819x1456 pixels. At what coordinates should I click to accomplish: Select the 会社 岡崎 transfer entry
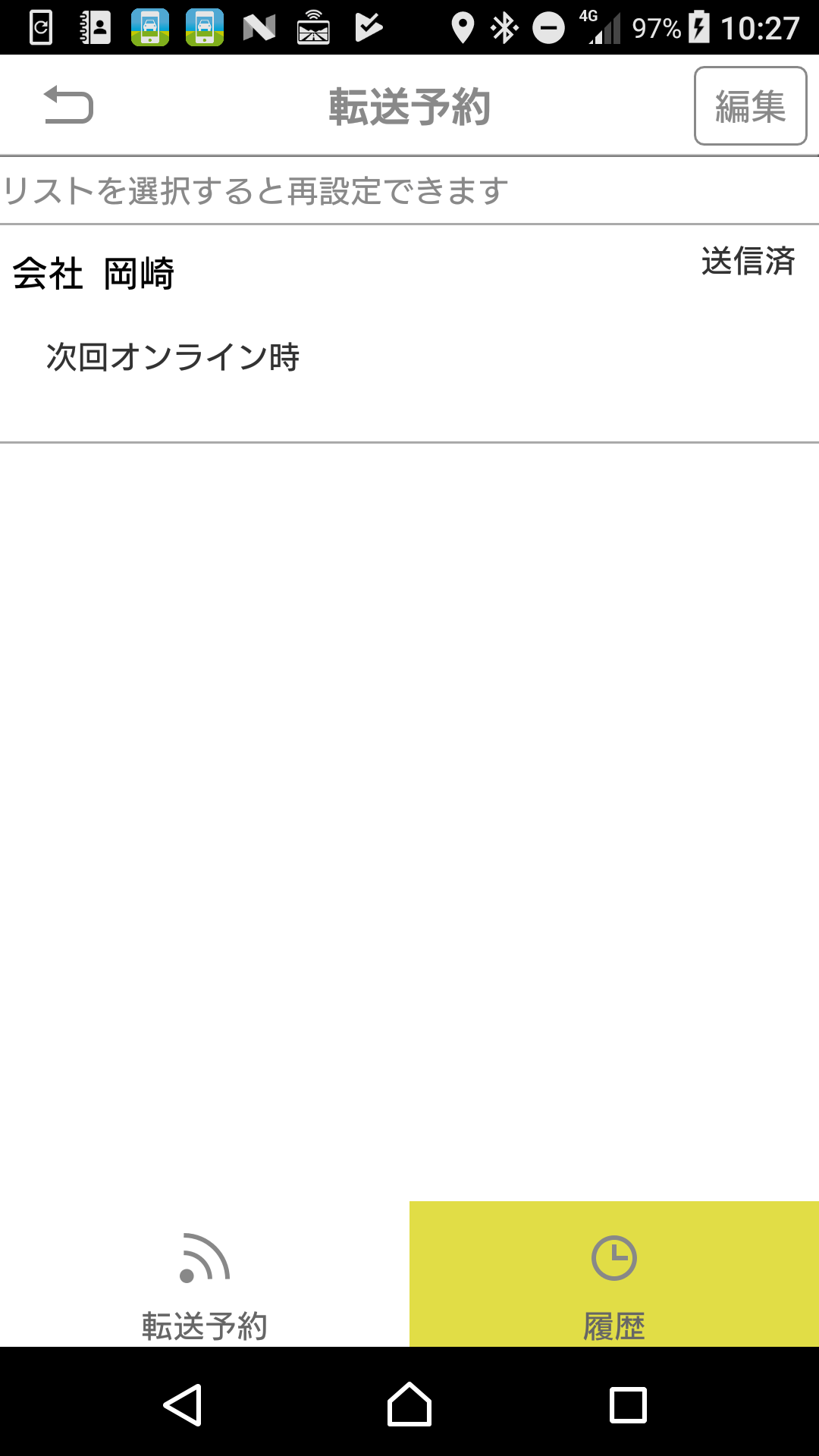click(409, 334)
